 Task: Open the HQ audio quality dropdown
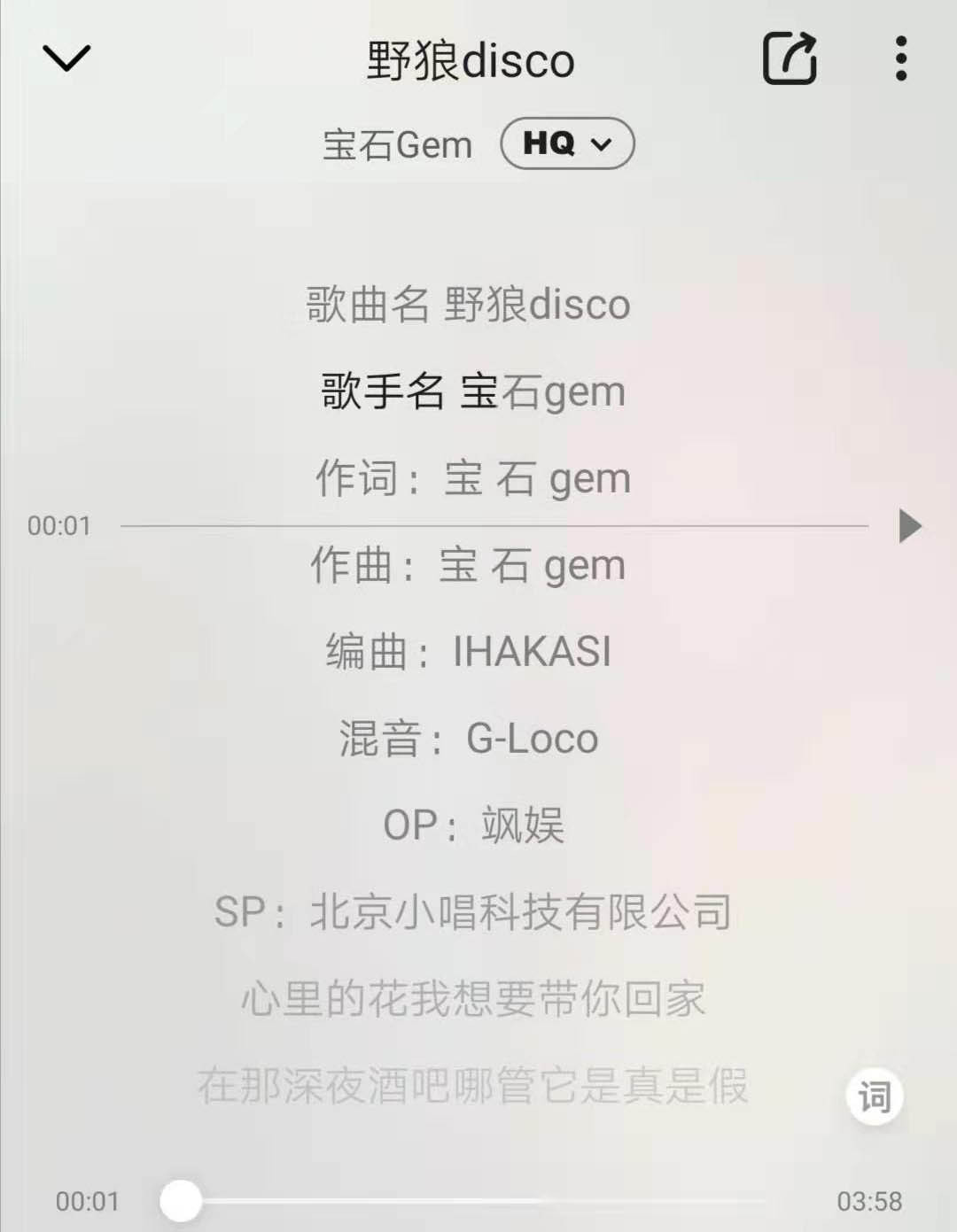tap(567, 143)
